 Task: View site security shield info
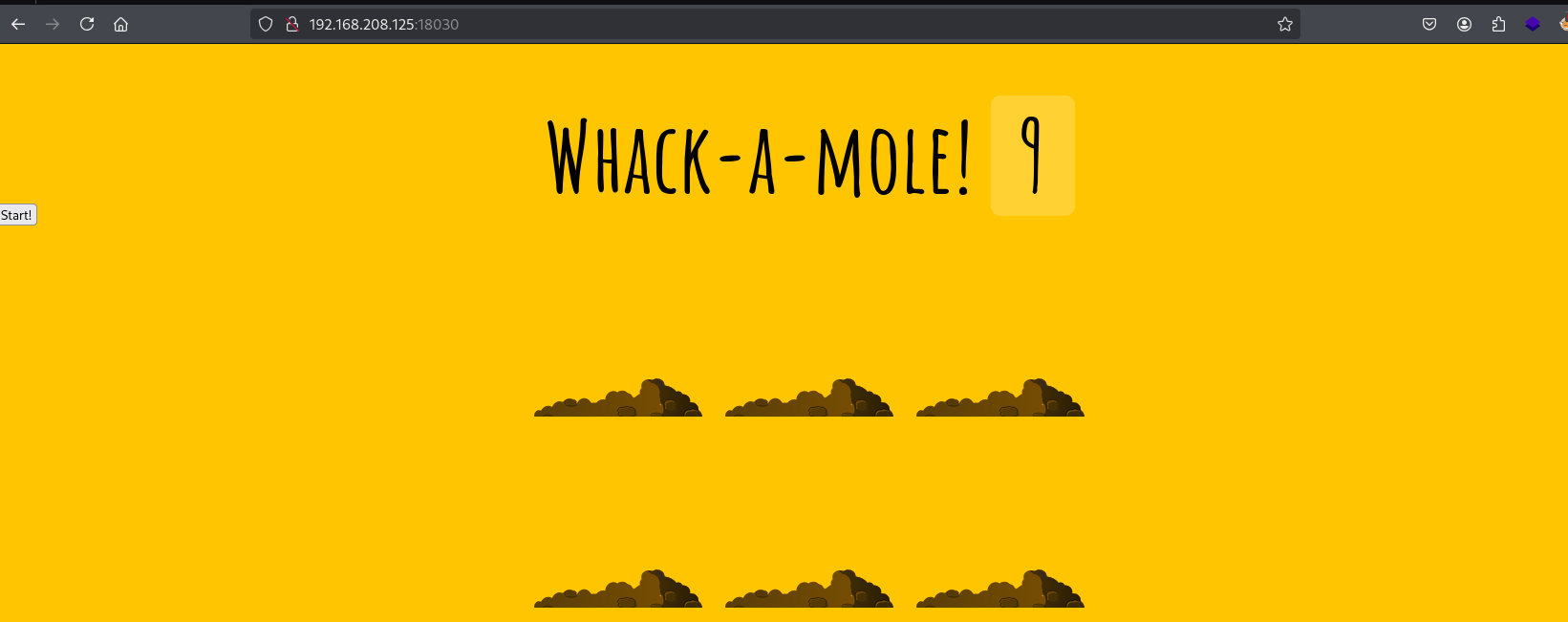pos(266,24)
